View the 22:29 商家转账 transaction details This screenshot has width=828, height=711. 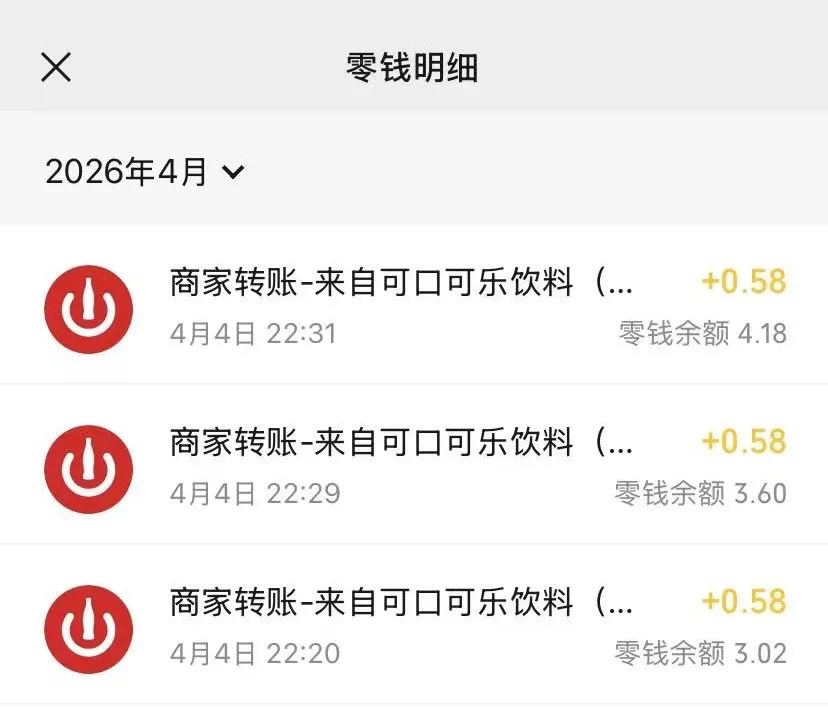[x=414, y=465]
